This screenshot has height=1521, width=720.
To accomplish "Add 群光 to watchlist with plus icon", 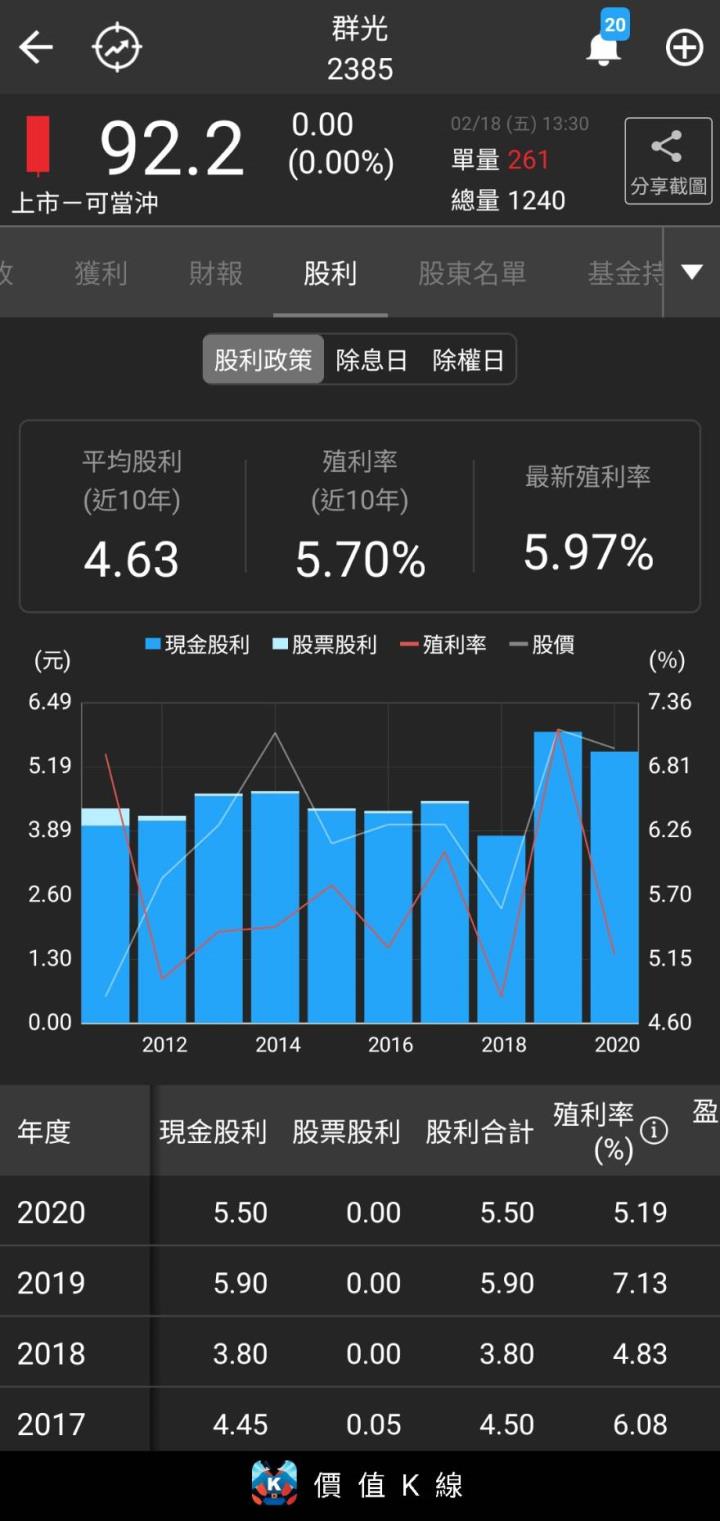I will tap(684, 47).
